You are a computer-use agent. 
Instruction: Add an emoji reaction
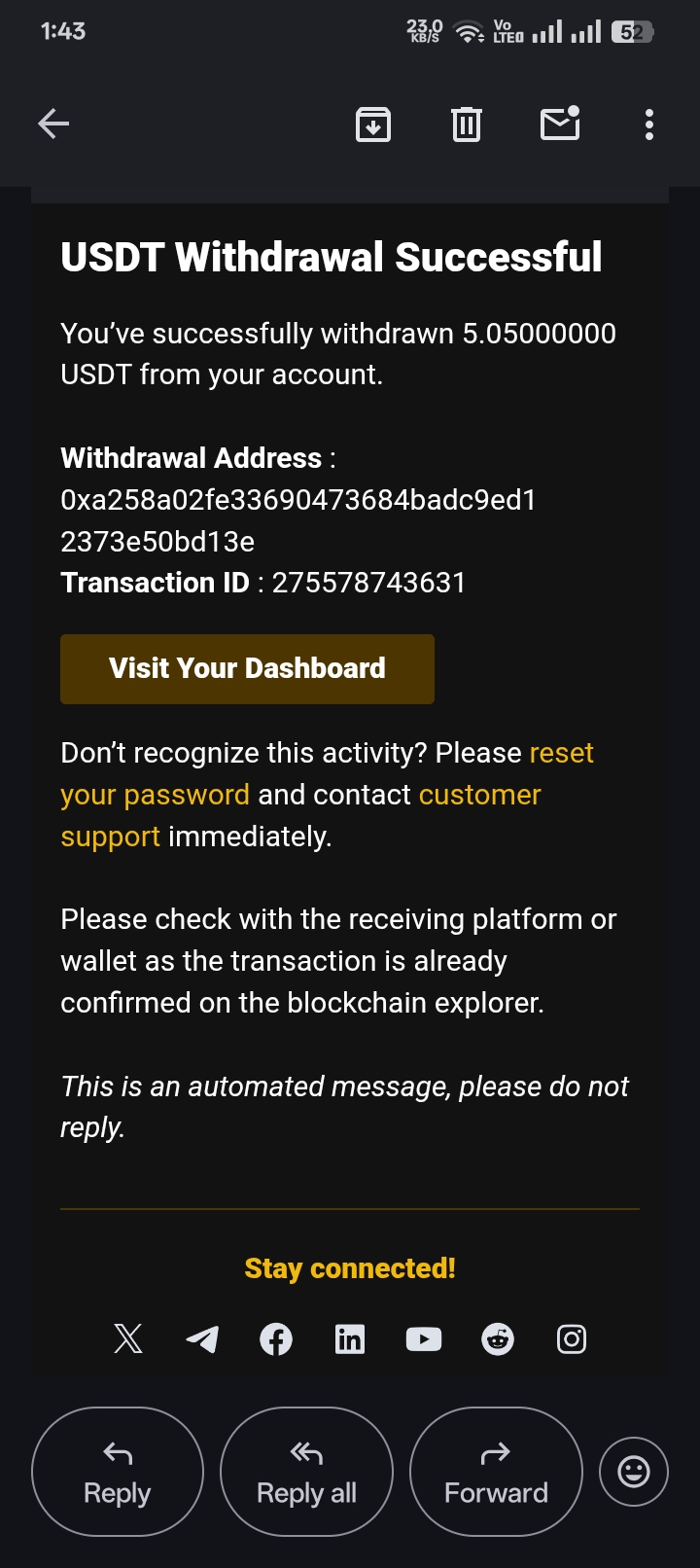634,1472
